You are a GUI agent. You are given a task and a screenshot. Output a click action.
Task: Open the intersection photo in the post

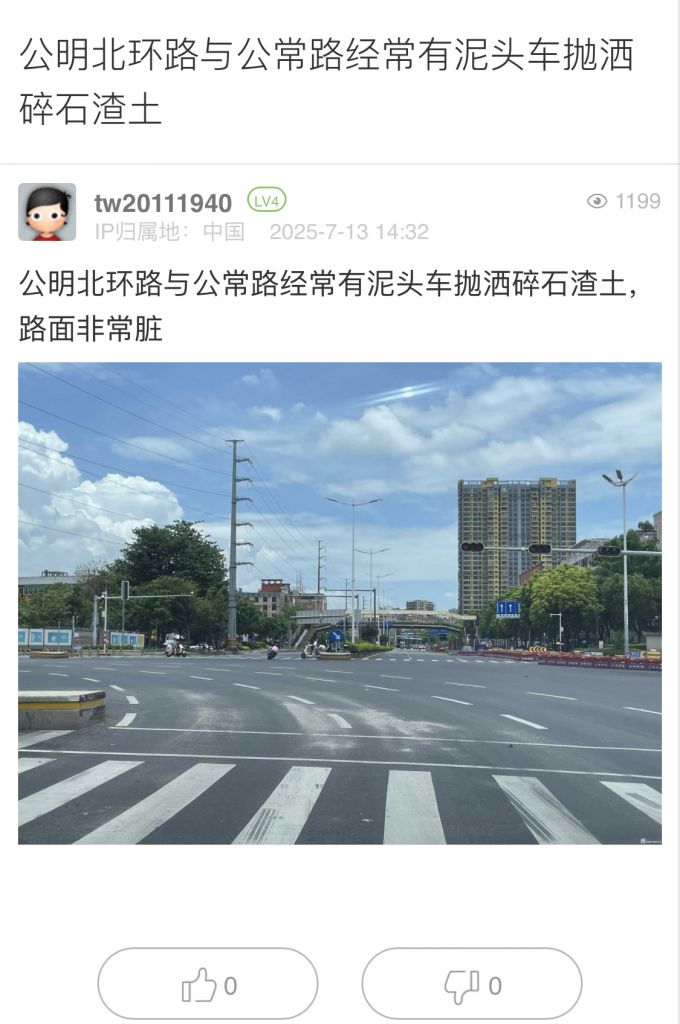click(x=339, y=603)
